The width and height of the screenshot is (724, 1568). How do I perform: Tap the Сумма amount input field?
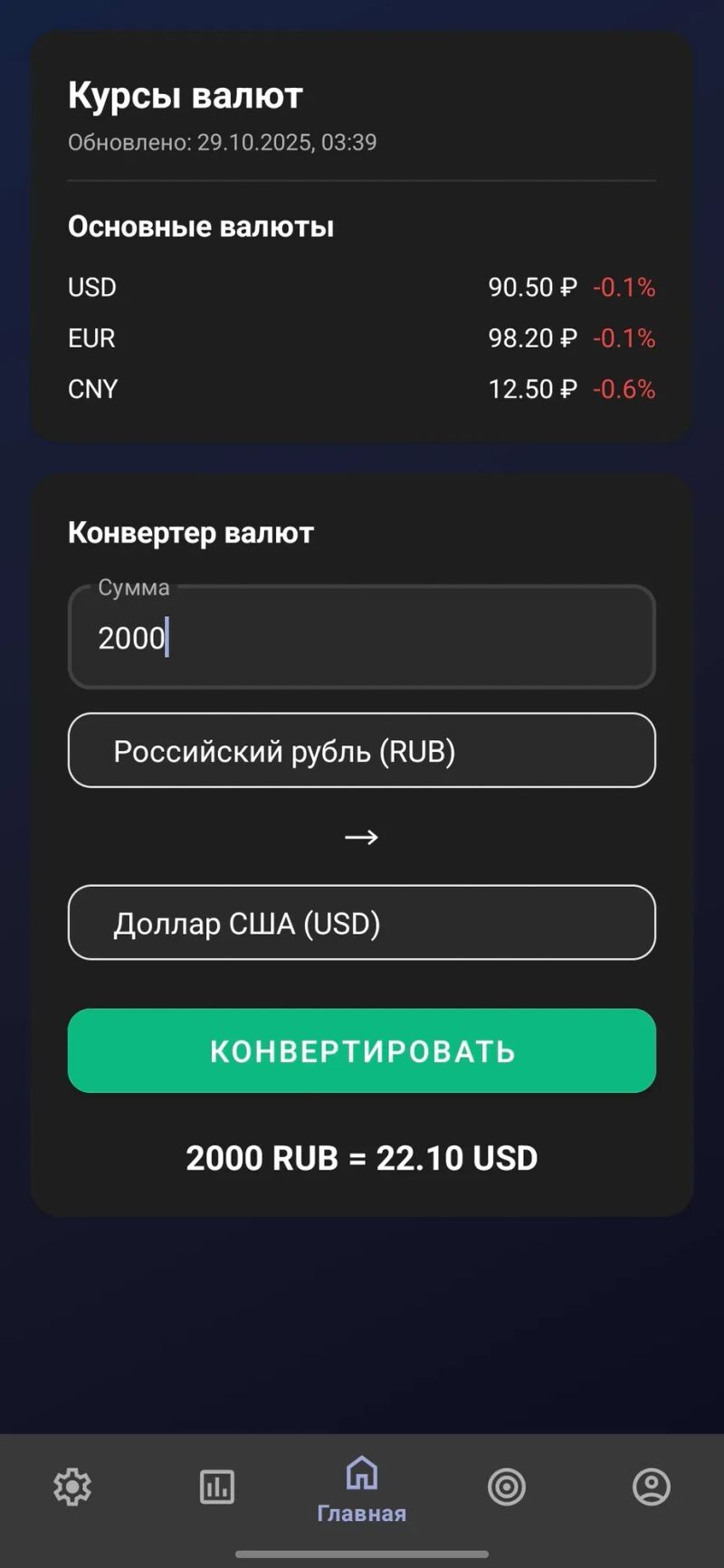pos(362,638)
